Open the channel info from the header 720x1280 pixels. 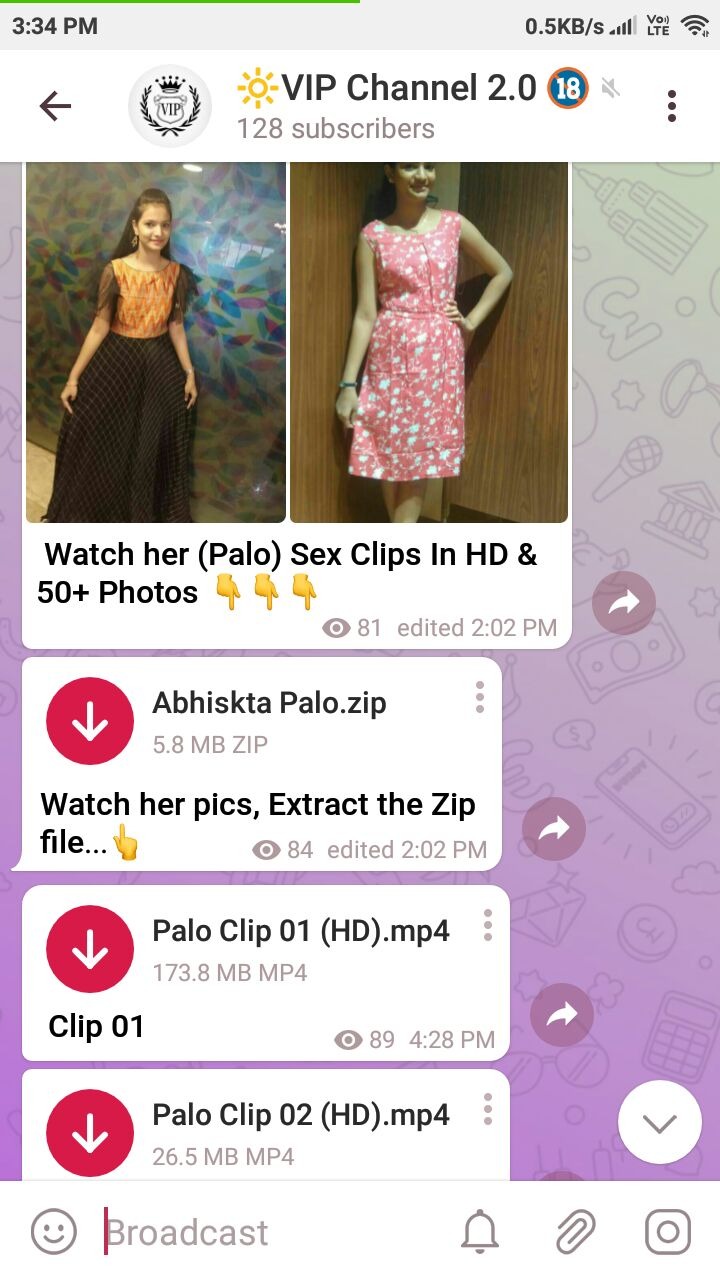click(385, 106)
